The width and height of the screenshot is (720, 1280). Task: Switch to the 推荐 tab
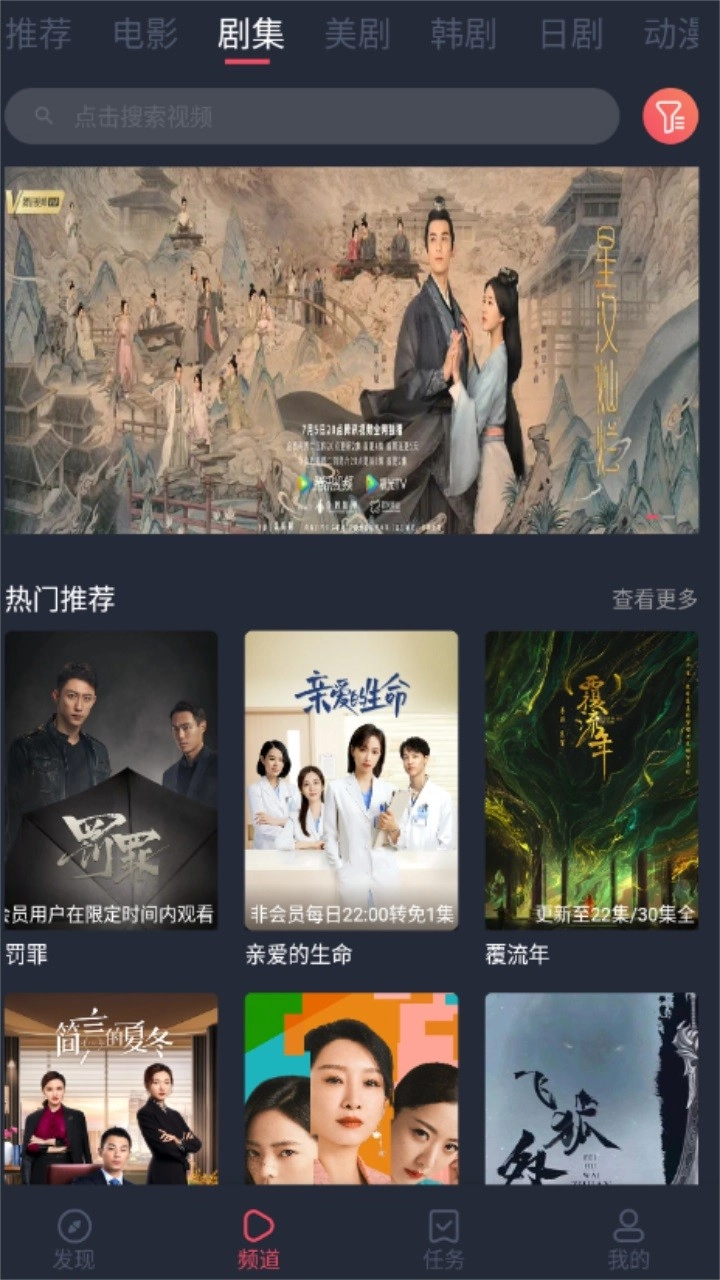38,35
